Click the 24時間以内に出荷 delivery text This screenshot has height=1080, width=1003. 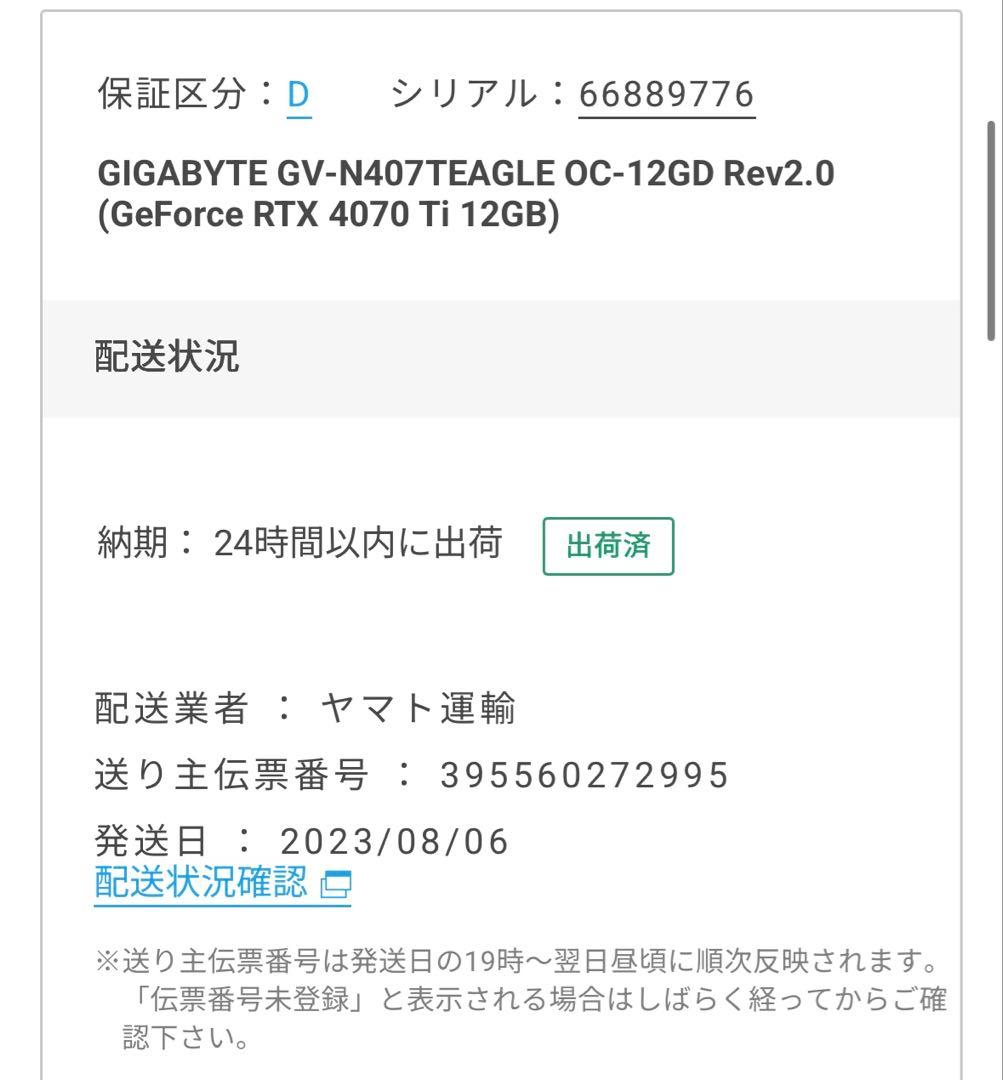[364, 543]
